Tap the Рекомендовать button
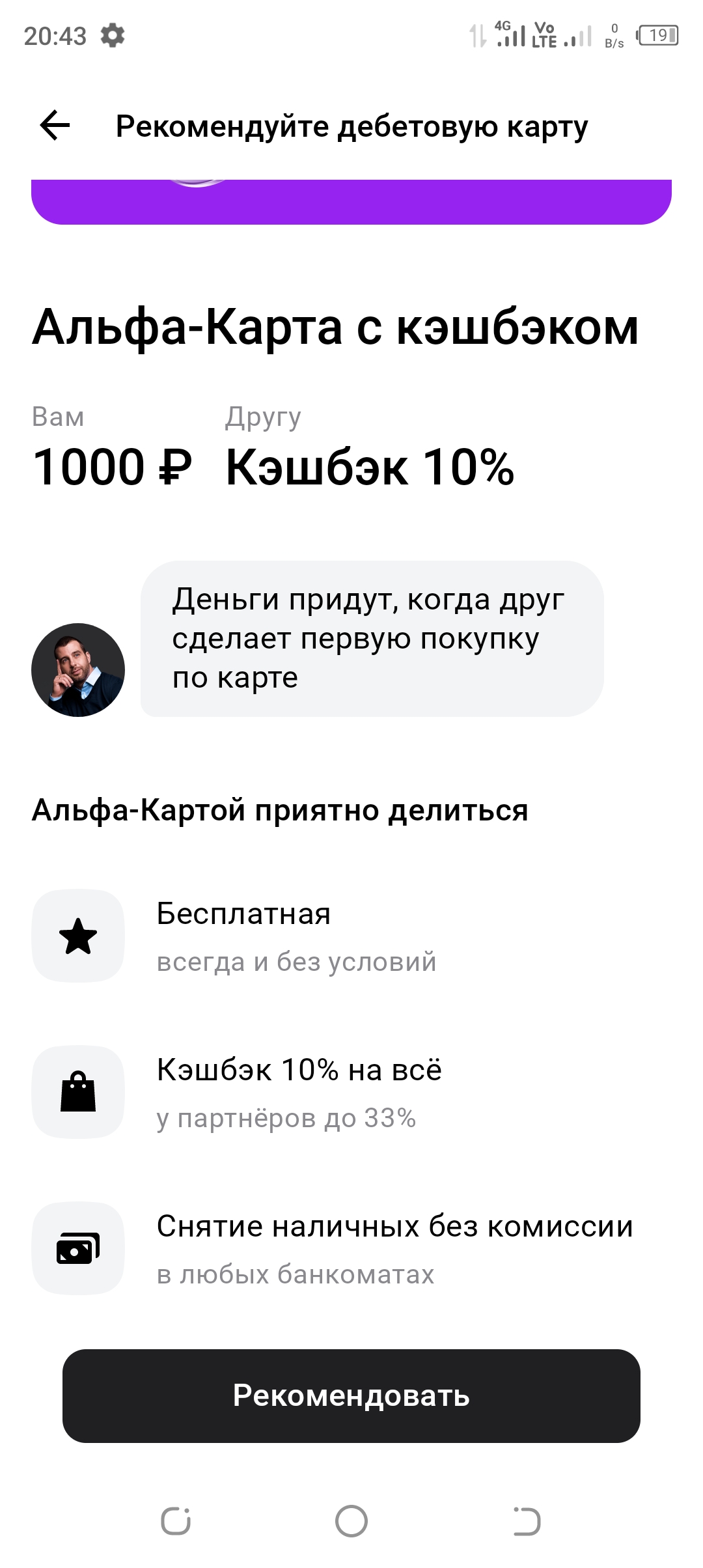Image resolution: width=703 pixels, height=1568 pixels. coord(351,1395)
